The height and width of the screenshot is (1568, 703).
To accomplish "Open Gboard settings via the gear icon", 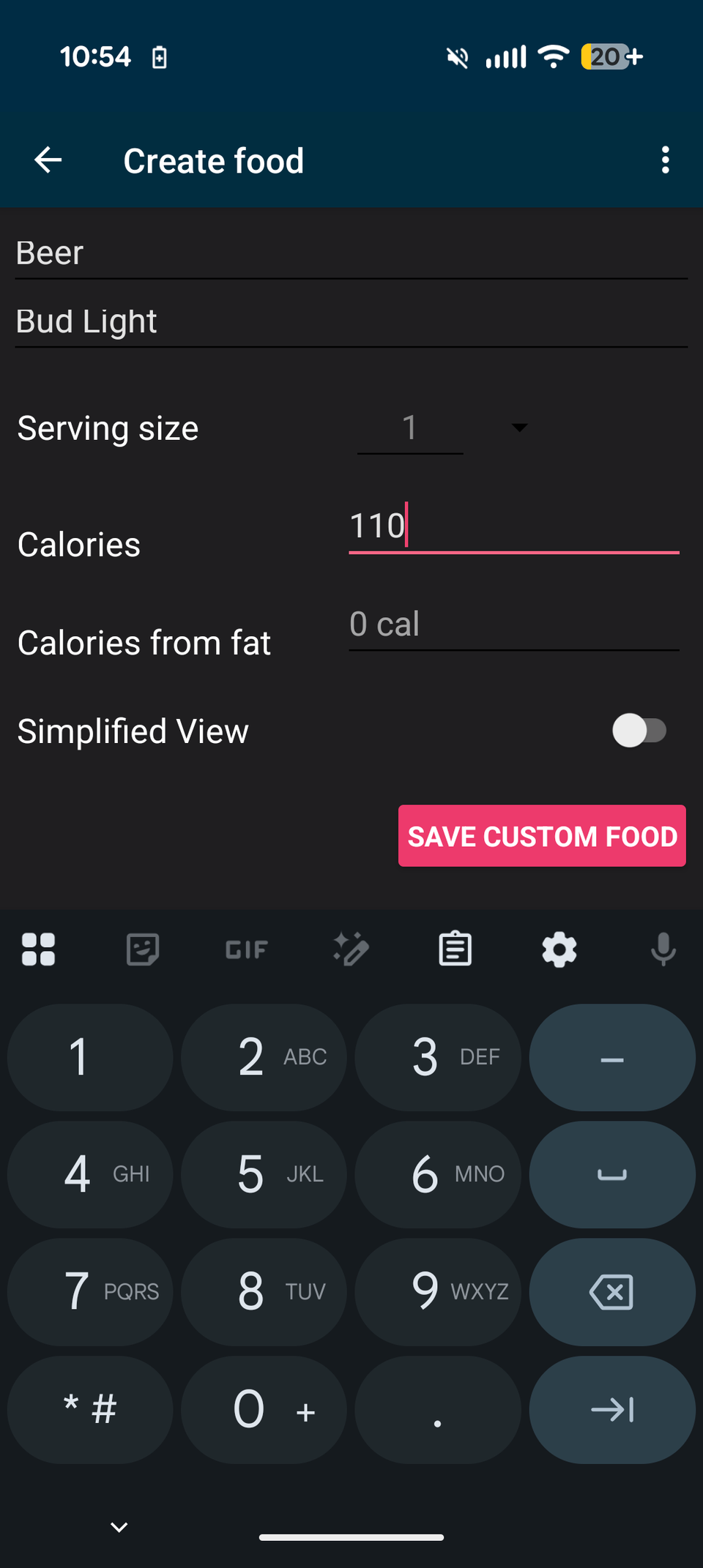I will [x=559, y=949].
